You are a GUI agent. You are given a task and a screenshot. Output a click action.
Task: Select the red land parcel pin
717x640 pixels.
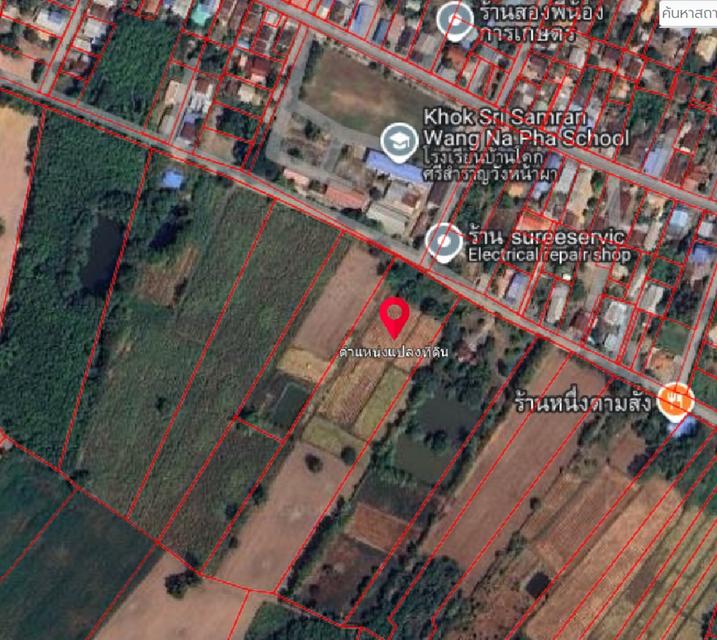pyautogui.click(x=395, y=317)
